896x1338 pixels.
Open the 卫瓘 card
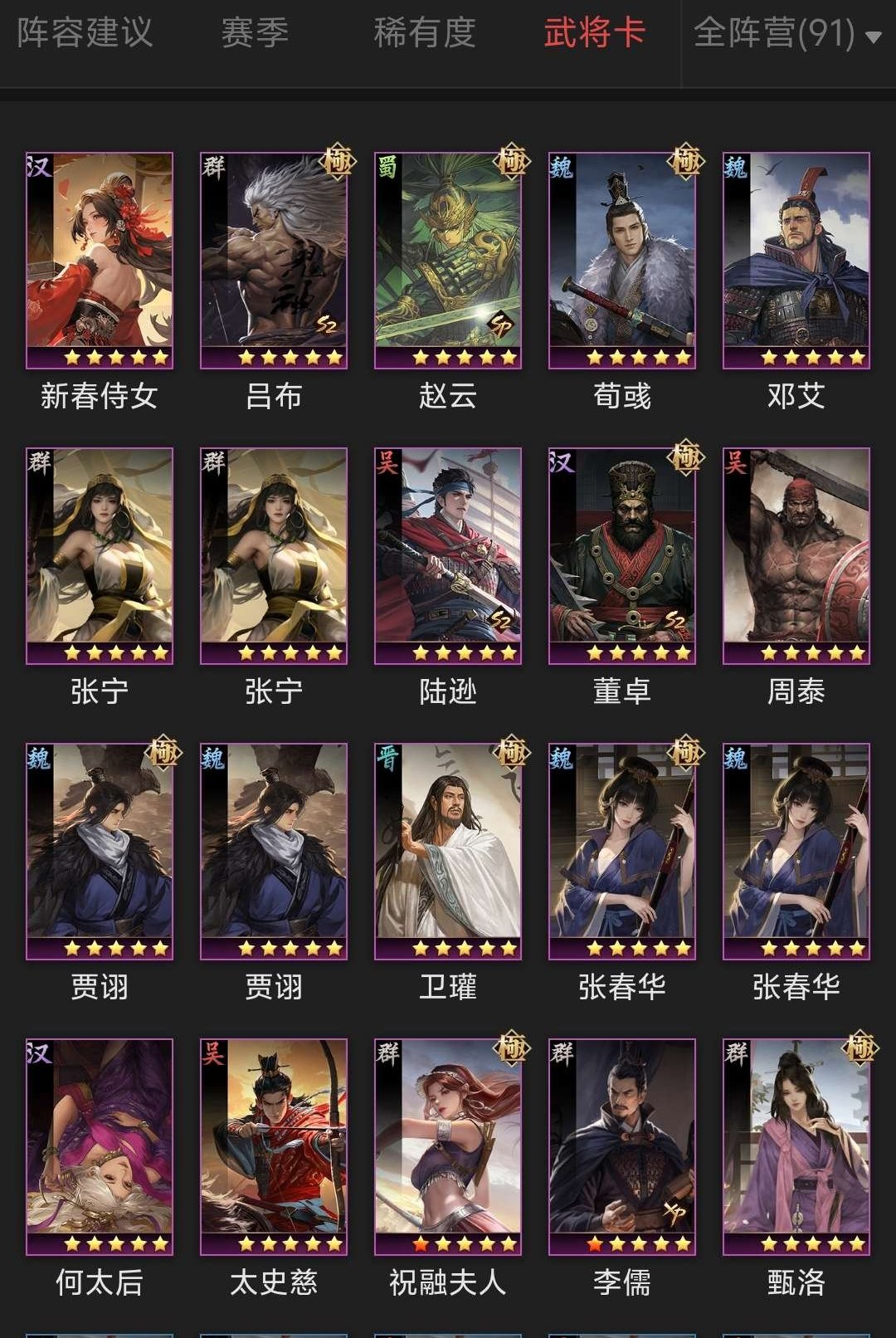448,851
